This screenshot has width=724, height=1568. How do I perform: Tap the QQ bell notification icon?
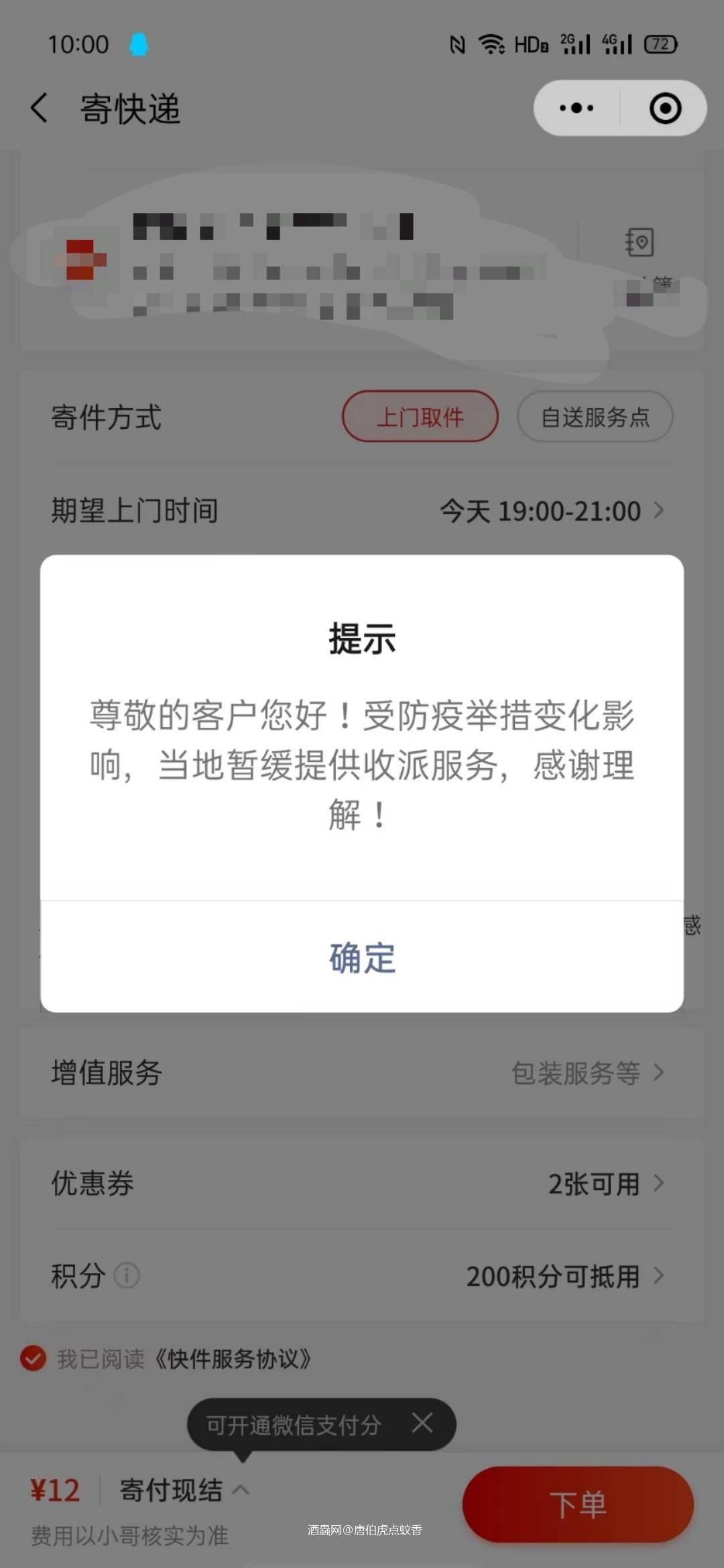(139, 43)
